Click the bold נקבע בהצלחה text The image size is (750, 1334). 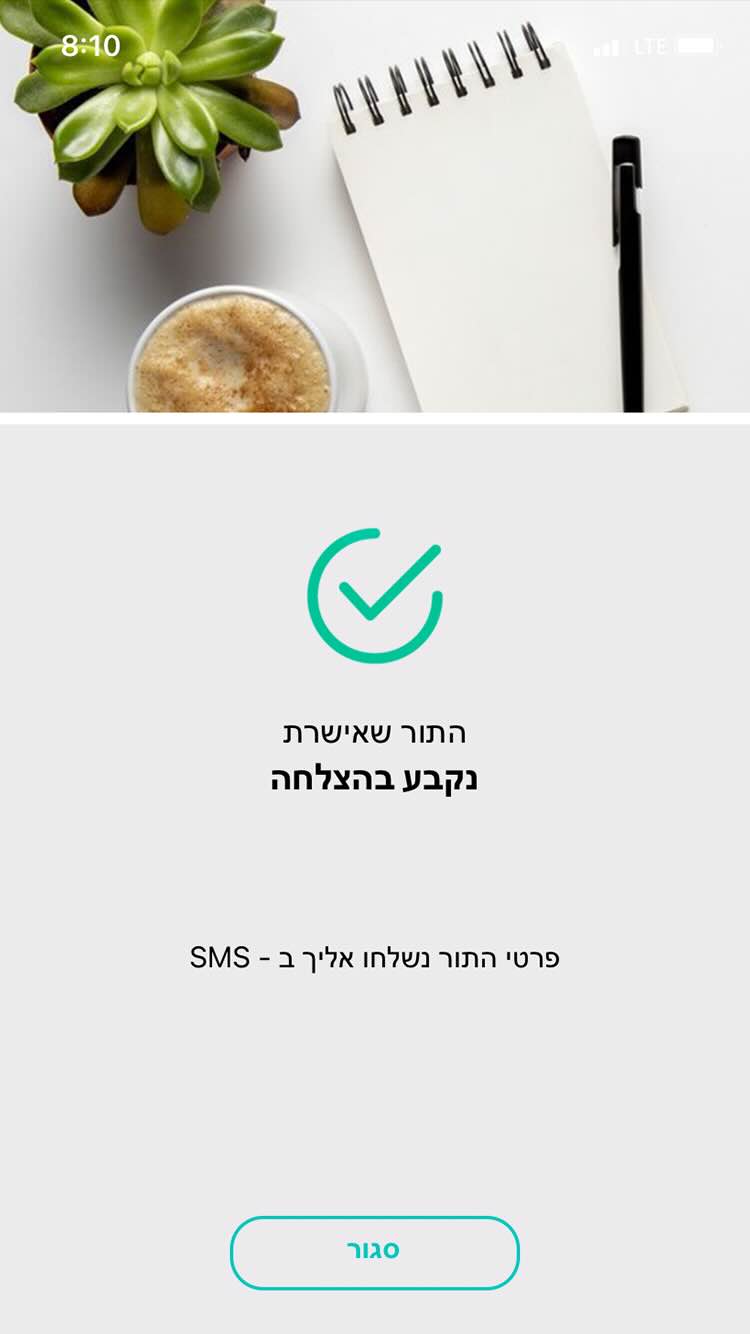point(375,780)
